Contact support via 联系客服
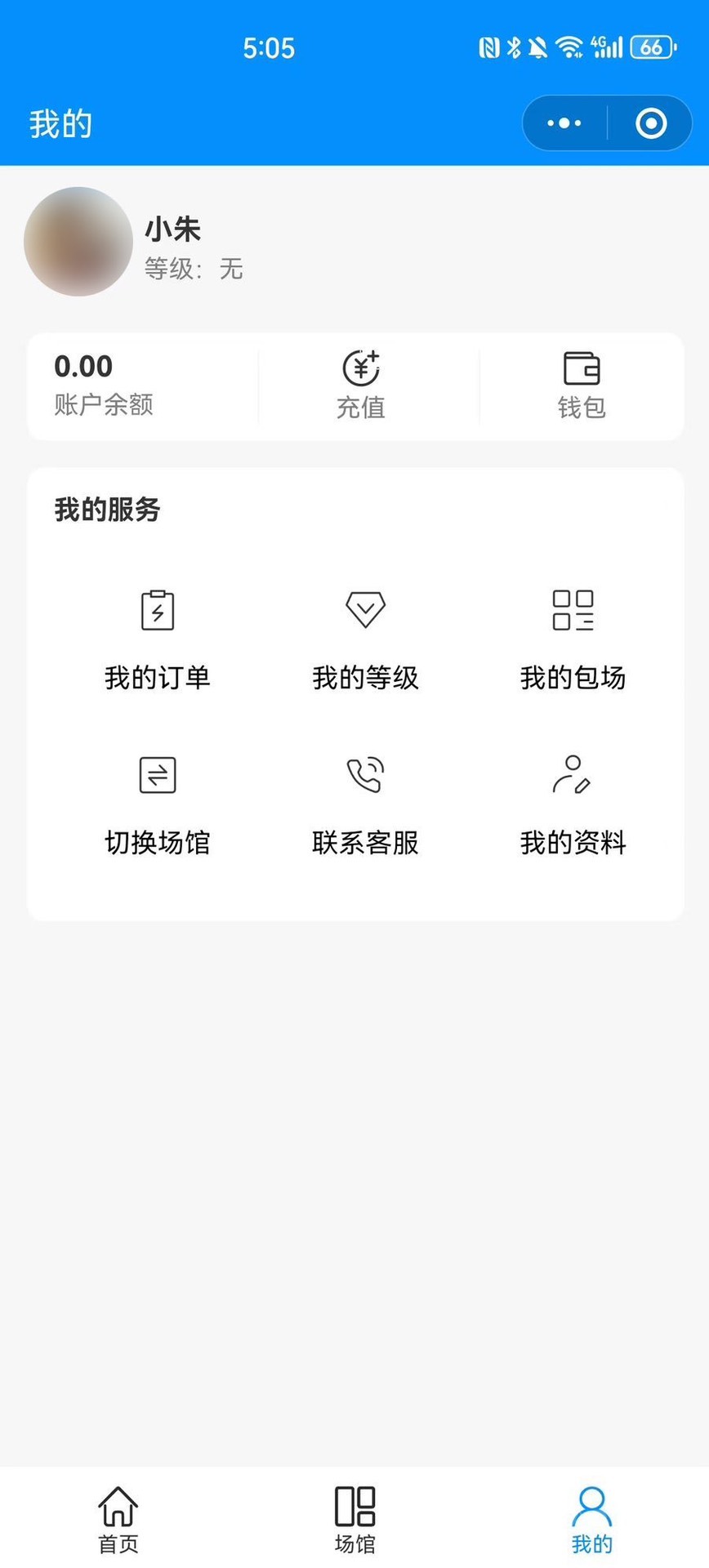 pos(365,805)
